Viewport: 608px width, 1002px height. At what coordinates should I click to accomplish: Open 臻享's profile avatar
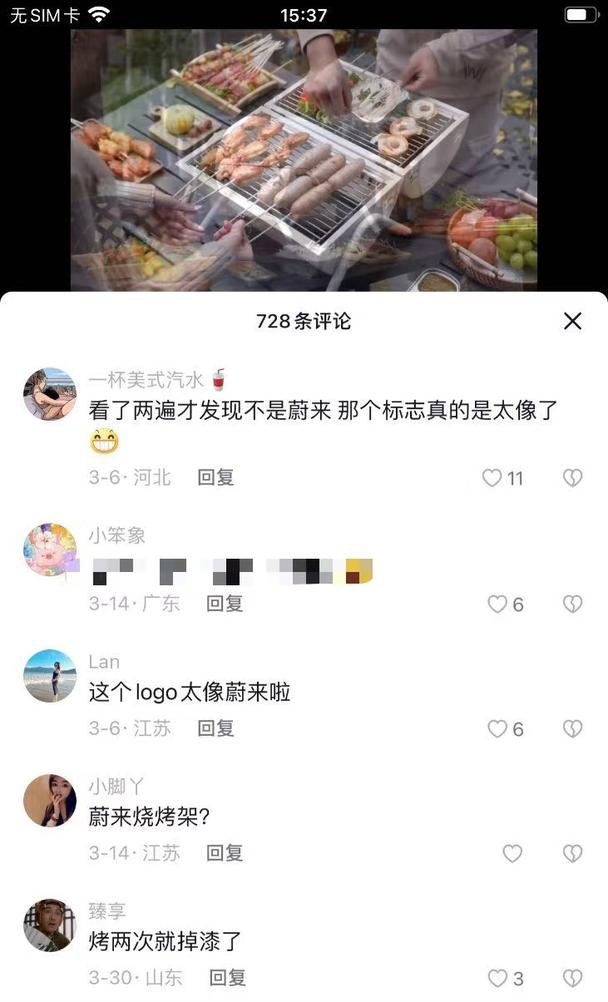point(50,925)
